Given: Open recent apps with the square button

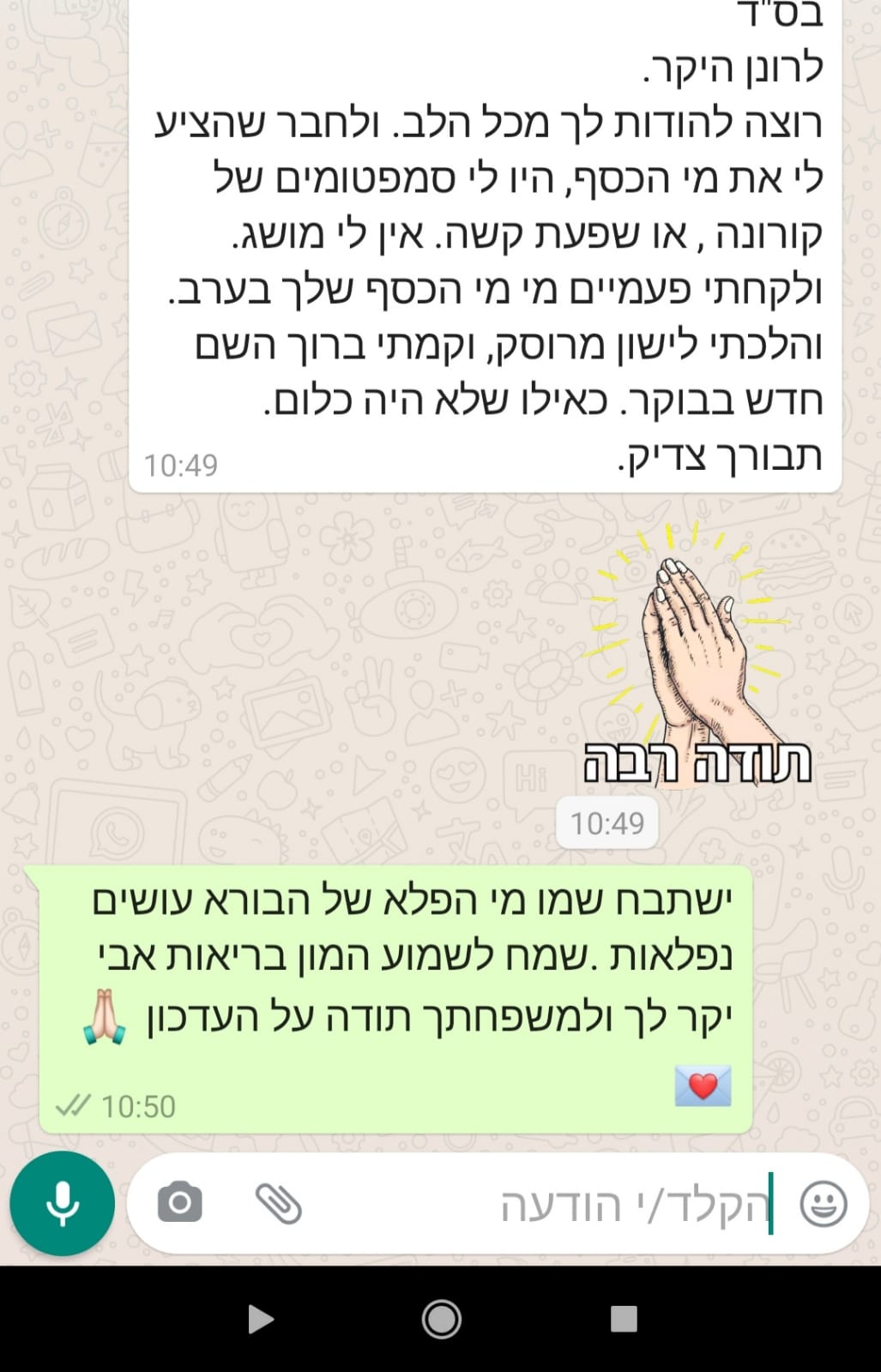Looking at the screenshot, I should [624, 1319].
